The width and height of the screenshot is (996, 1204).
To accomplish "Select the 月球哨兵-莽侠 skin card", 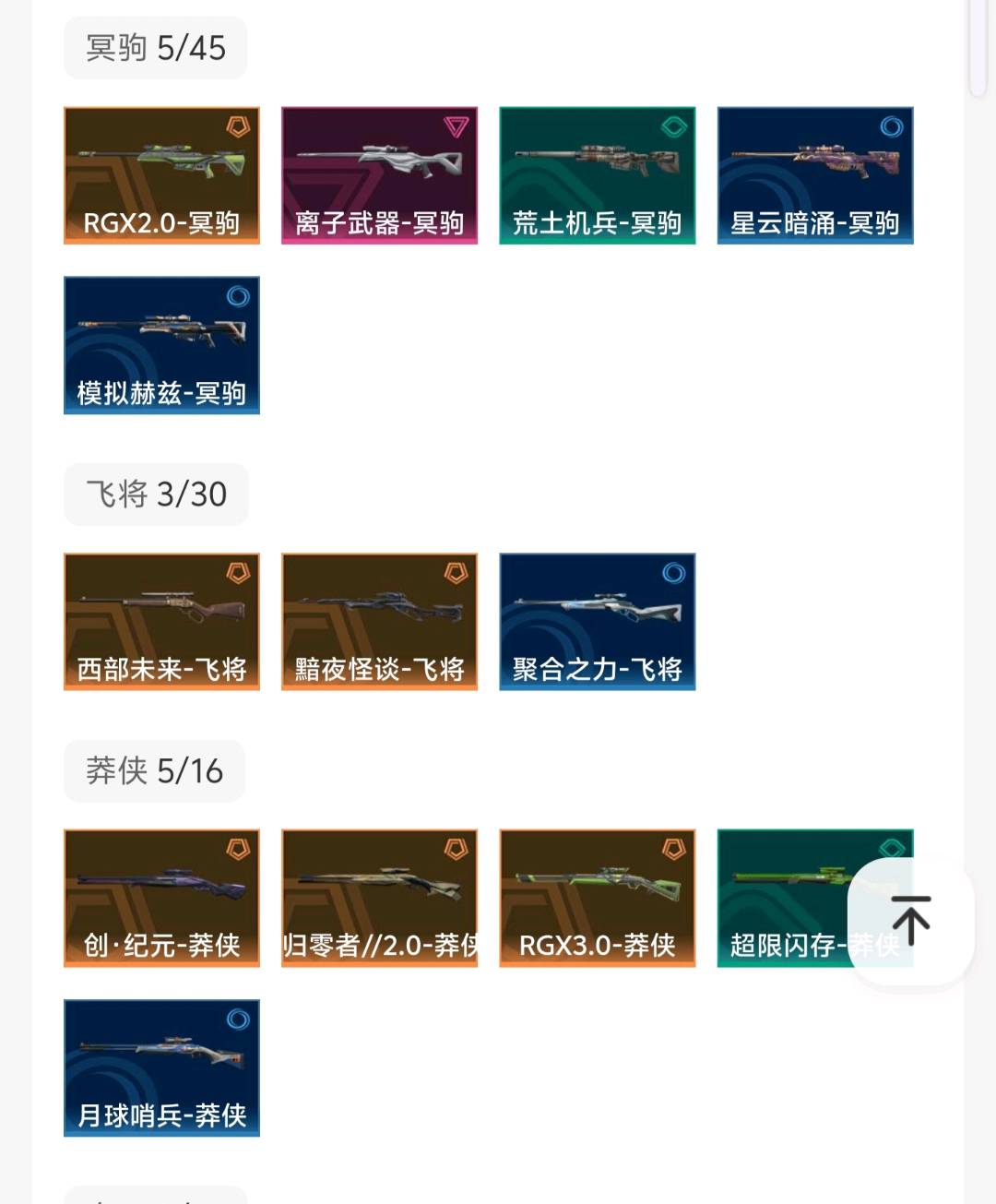I will 161,1067.
